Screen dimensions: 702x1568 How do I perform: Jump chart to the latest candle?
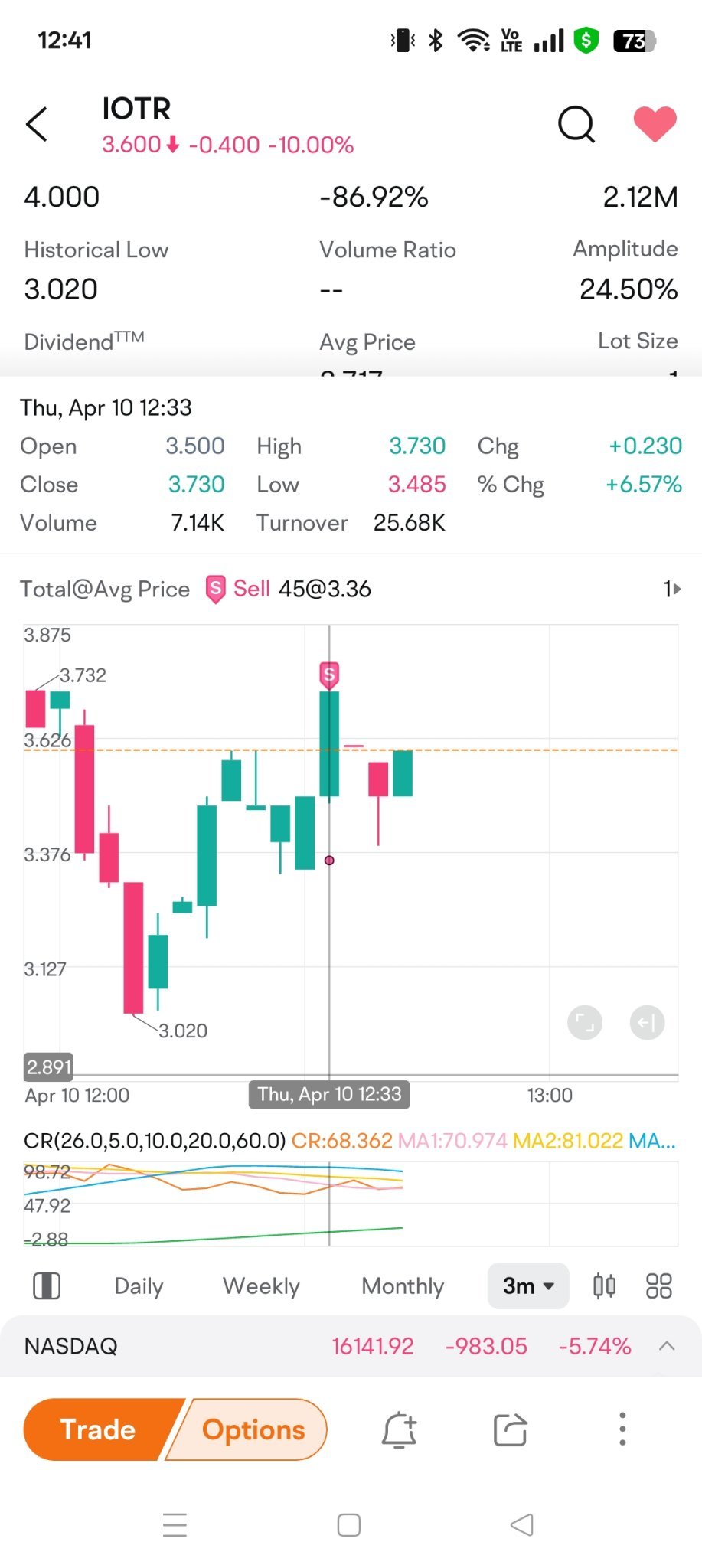(647, 1022)
